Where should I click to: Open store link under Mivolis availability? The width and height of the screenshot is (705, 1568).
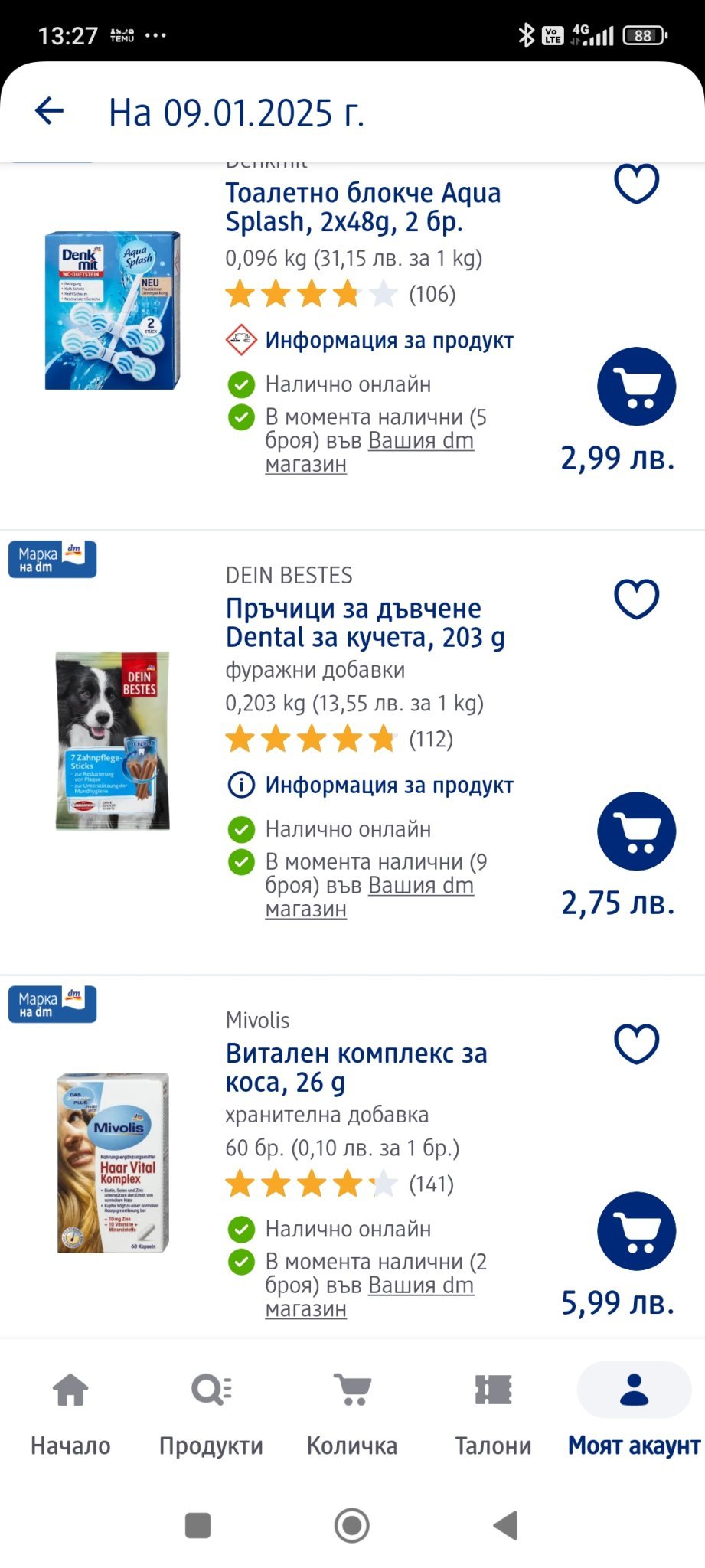(x=420, y=1285)
